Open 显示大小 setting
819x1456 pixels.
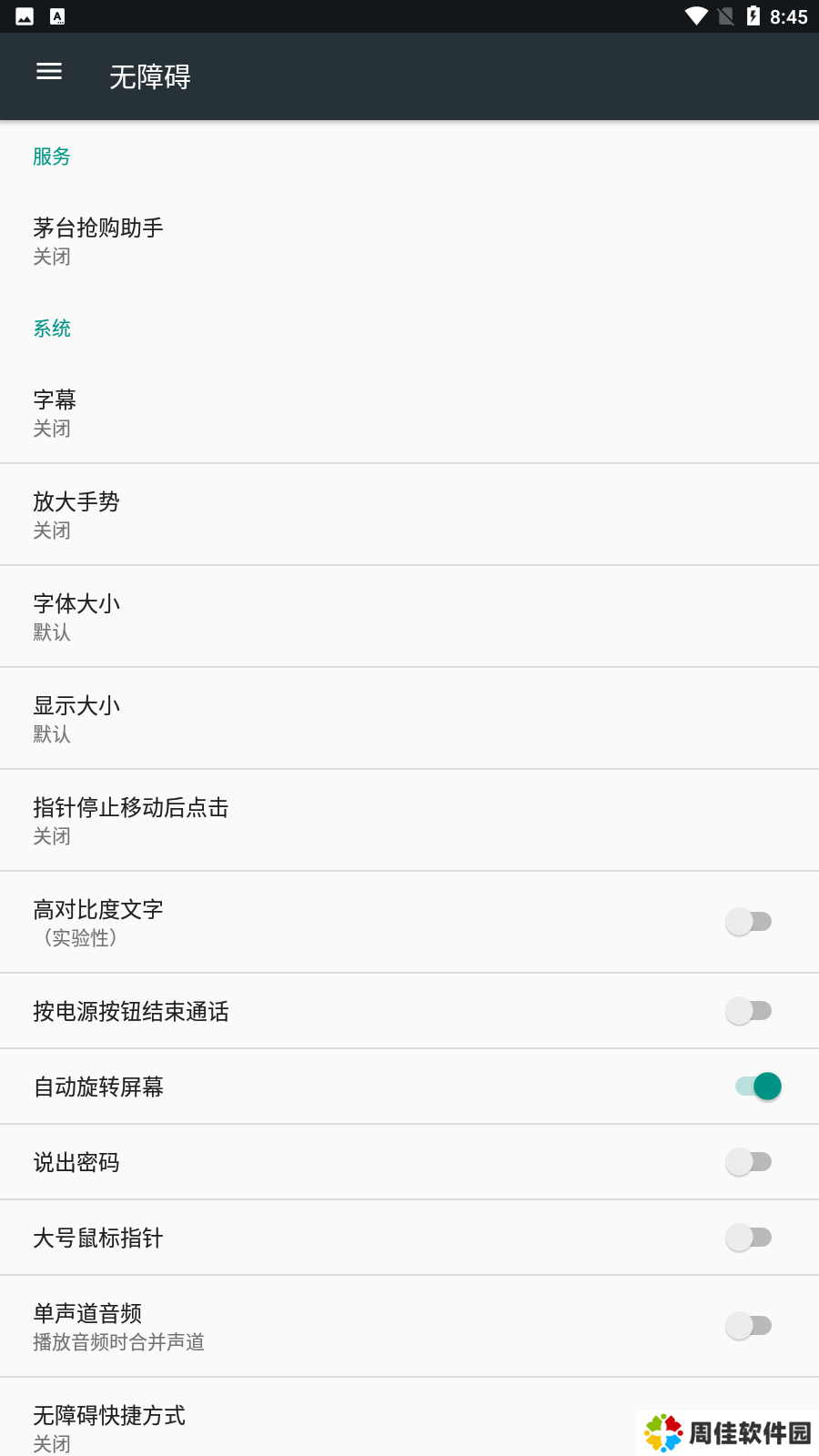(409, 719)
